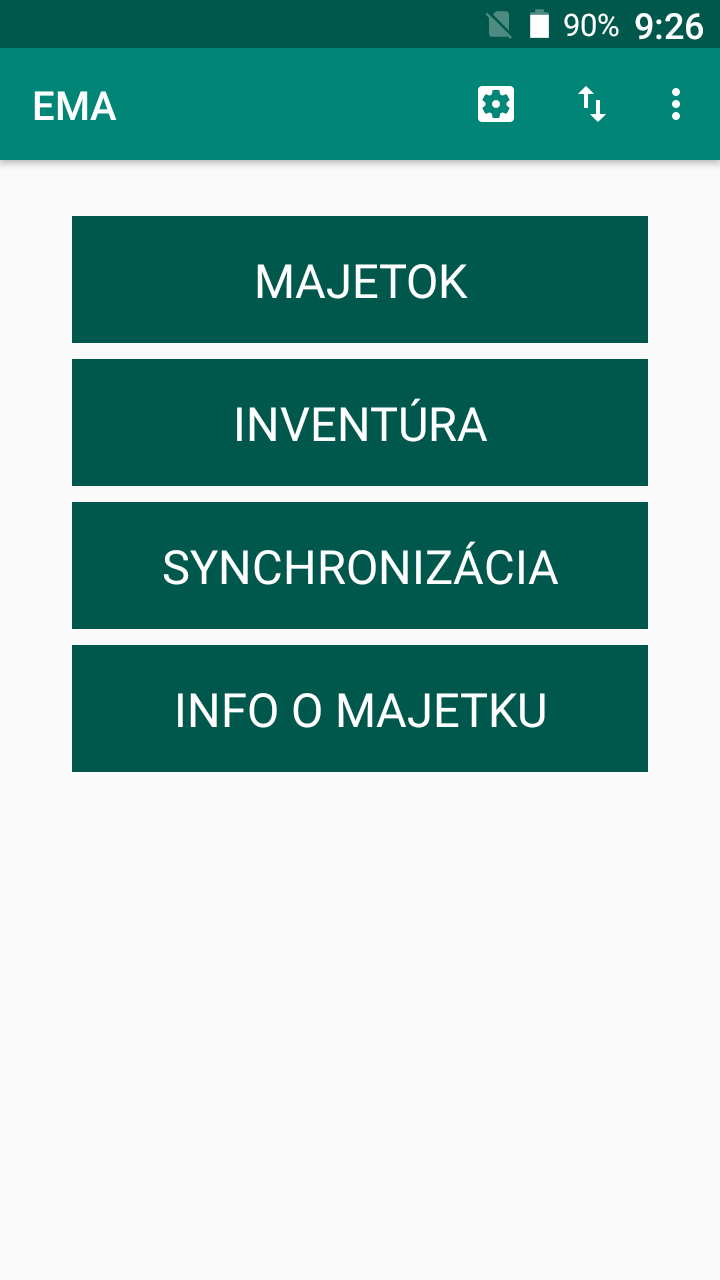Viewport: 720px width, 1280px height.
Task: Open the MAJETOK section
Action: pyautogui.click(x=360, y=280)
